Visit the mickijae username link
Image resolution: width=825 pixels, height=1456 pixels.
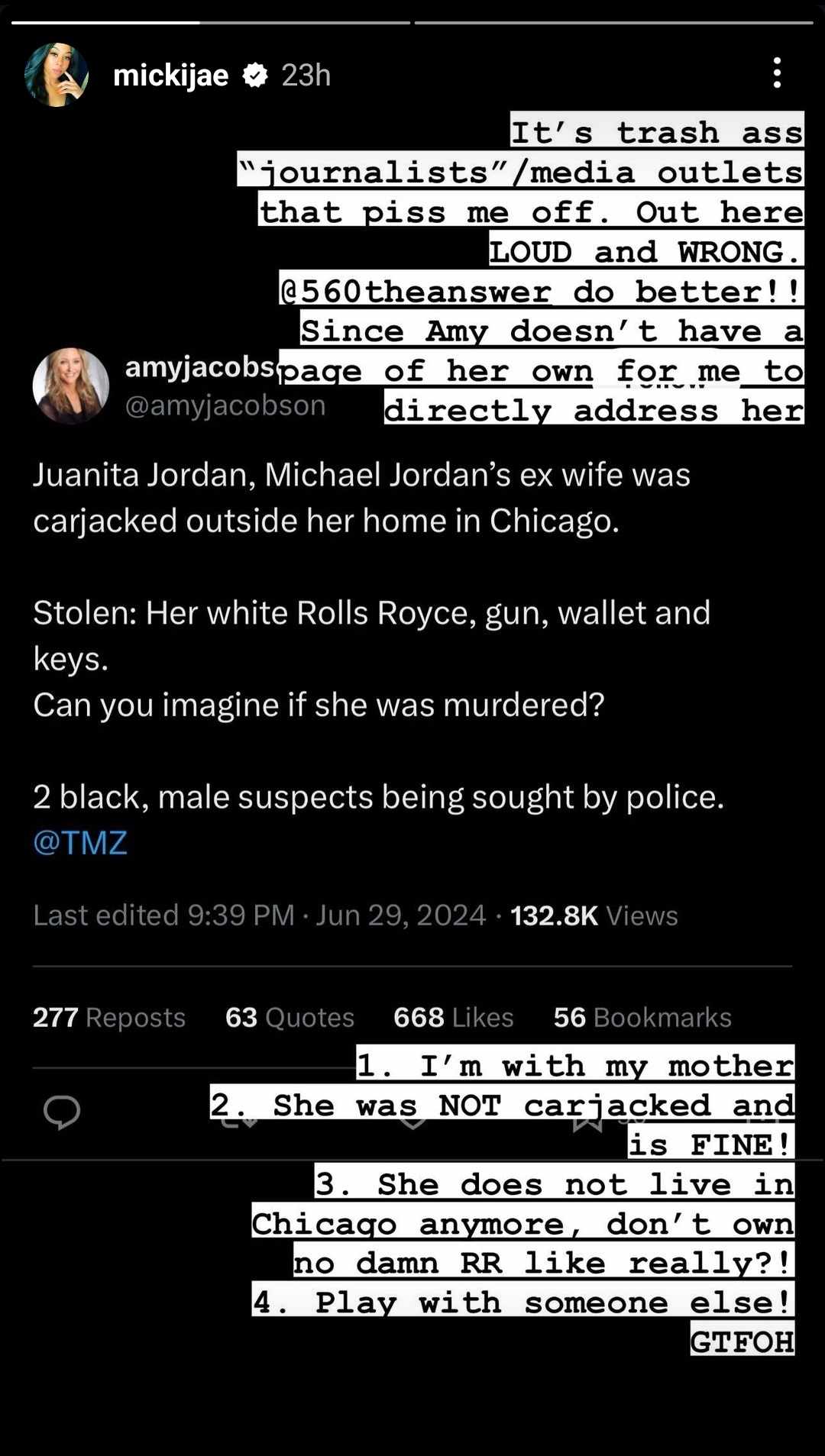pos(170,75)
